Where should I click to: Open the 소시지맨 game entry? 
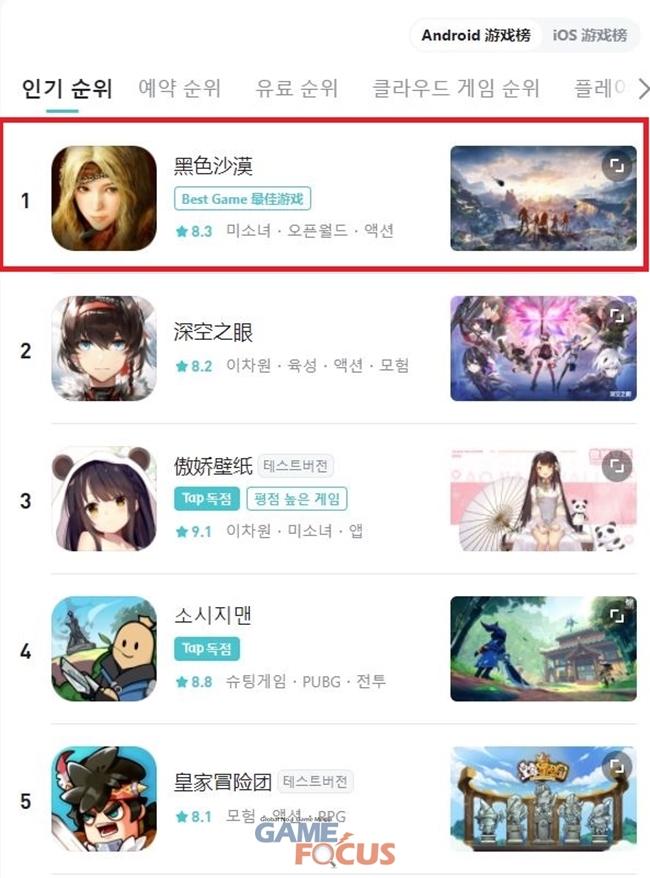pos(212,616)
